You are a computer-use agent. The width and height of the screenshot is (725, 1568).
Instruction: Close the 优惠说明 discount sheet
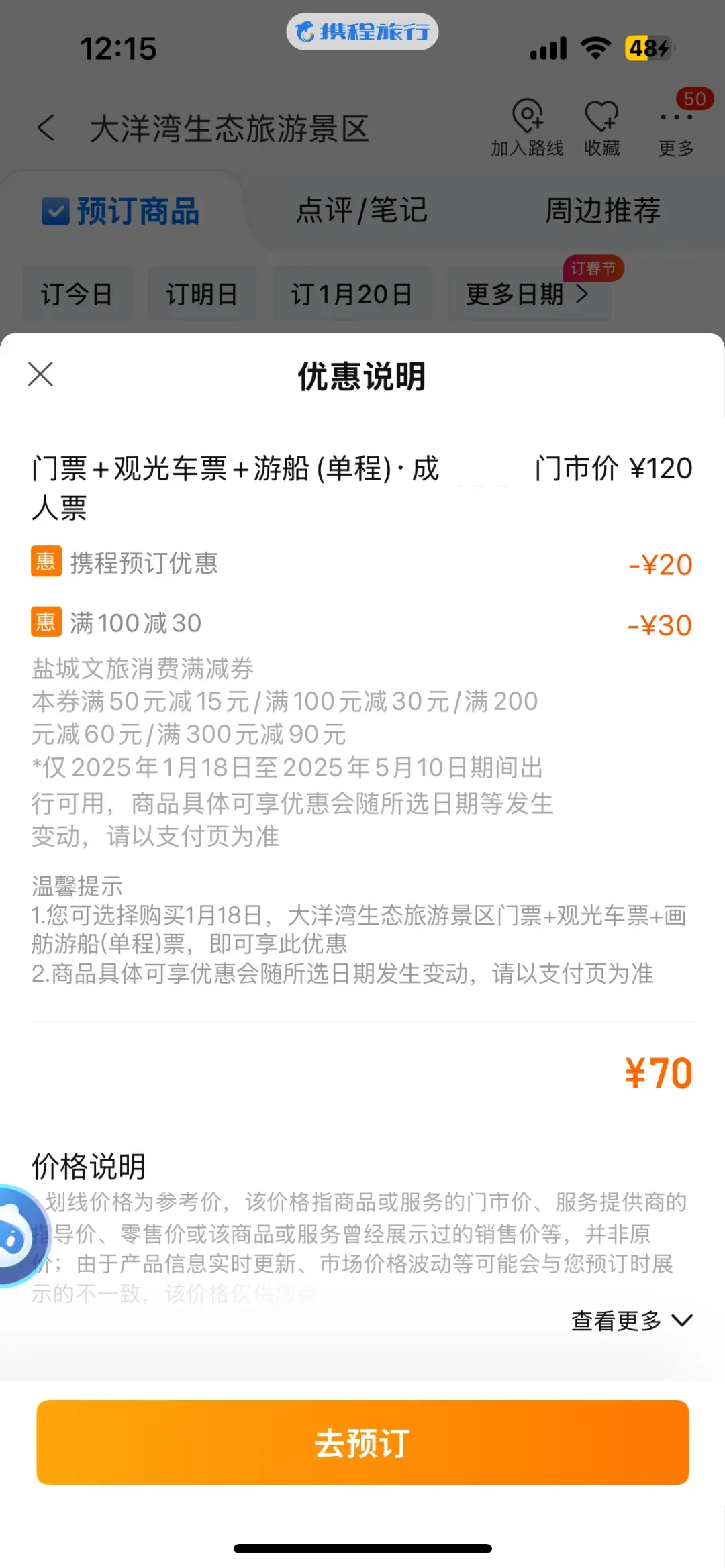(x=40, y=374)
